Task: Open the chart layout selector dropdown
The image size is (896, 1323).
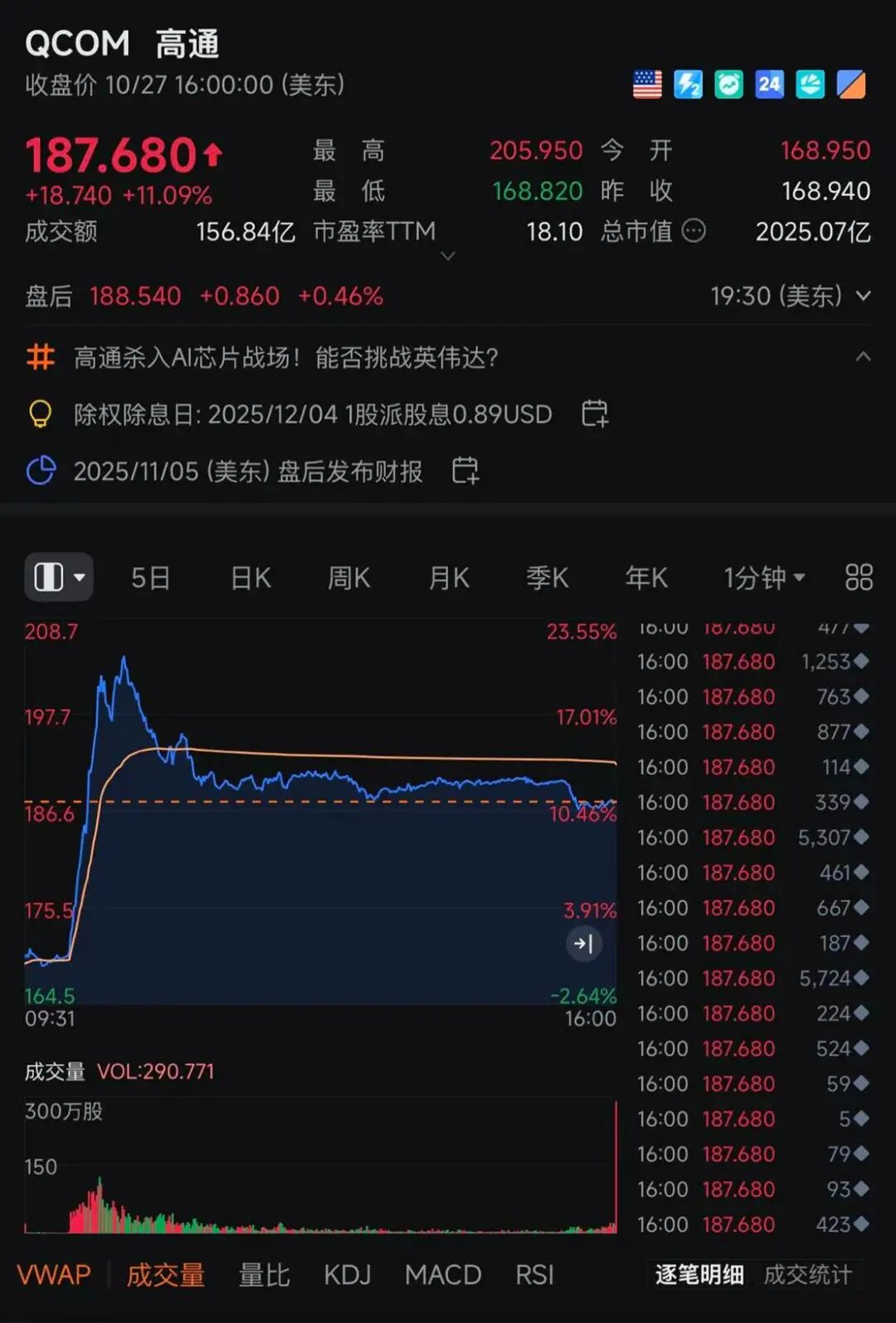Action: 58,577
